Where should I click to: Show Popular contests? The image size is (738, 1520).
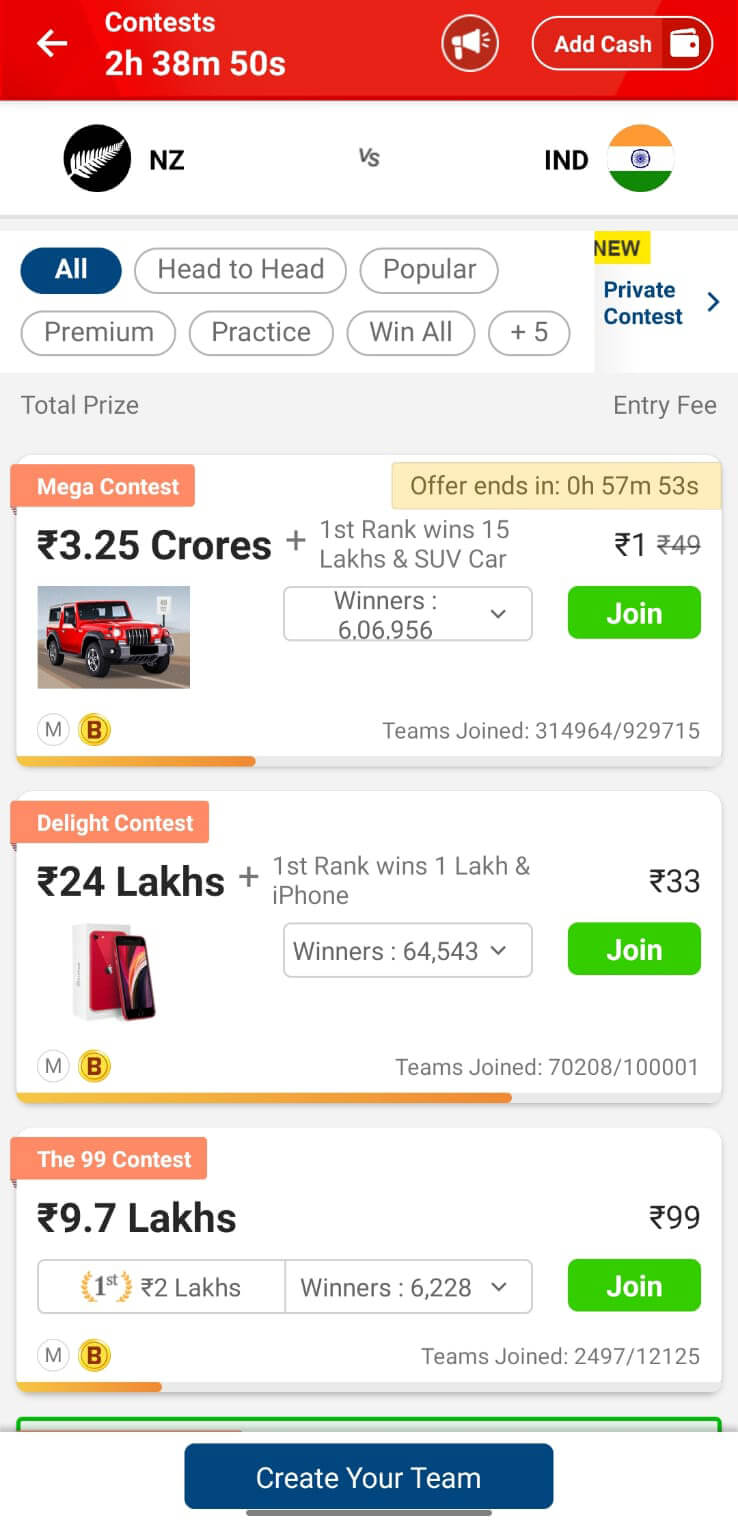429,270
